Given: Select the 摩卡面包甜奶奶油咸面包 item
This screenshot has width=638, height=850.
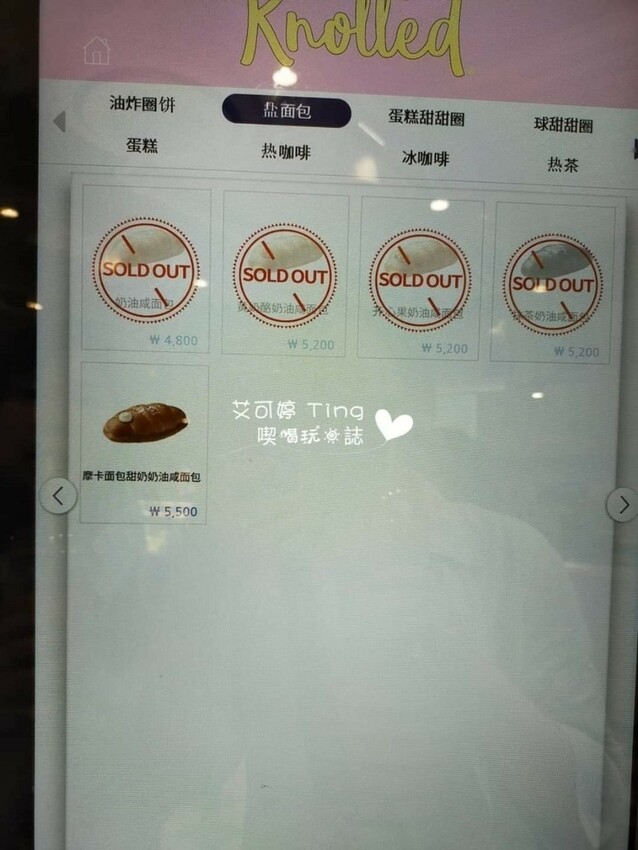Looking at the screenshot, I should pyautogui.click(x=144, y=441).
